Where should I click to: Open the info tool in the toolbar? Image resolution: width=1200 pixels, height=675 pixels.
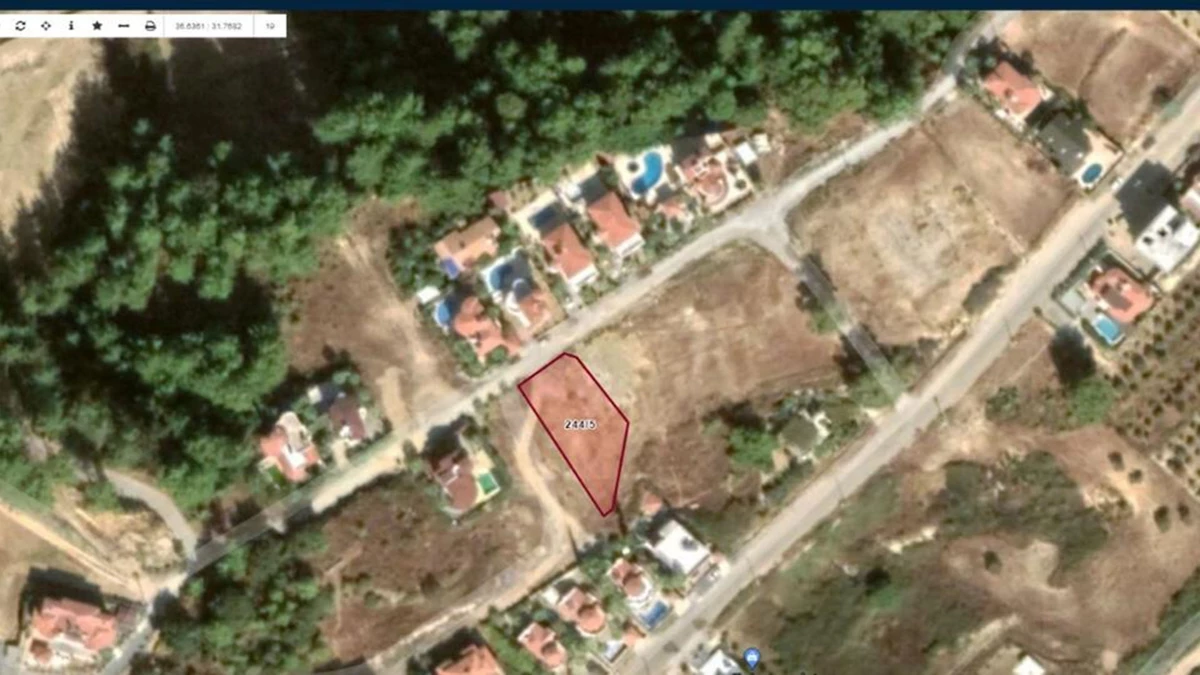[71, 26]
